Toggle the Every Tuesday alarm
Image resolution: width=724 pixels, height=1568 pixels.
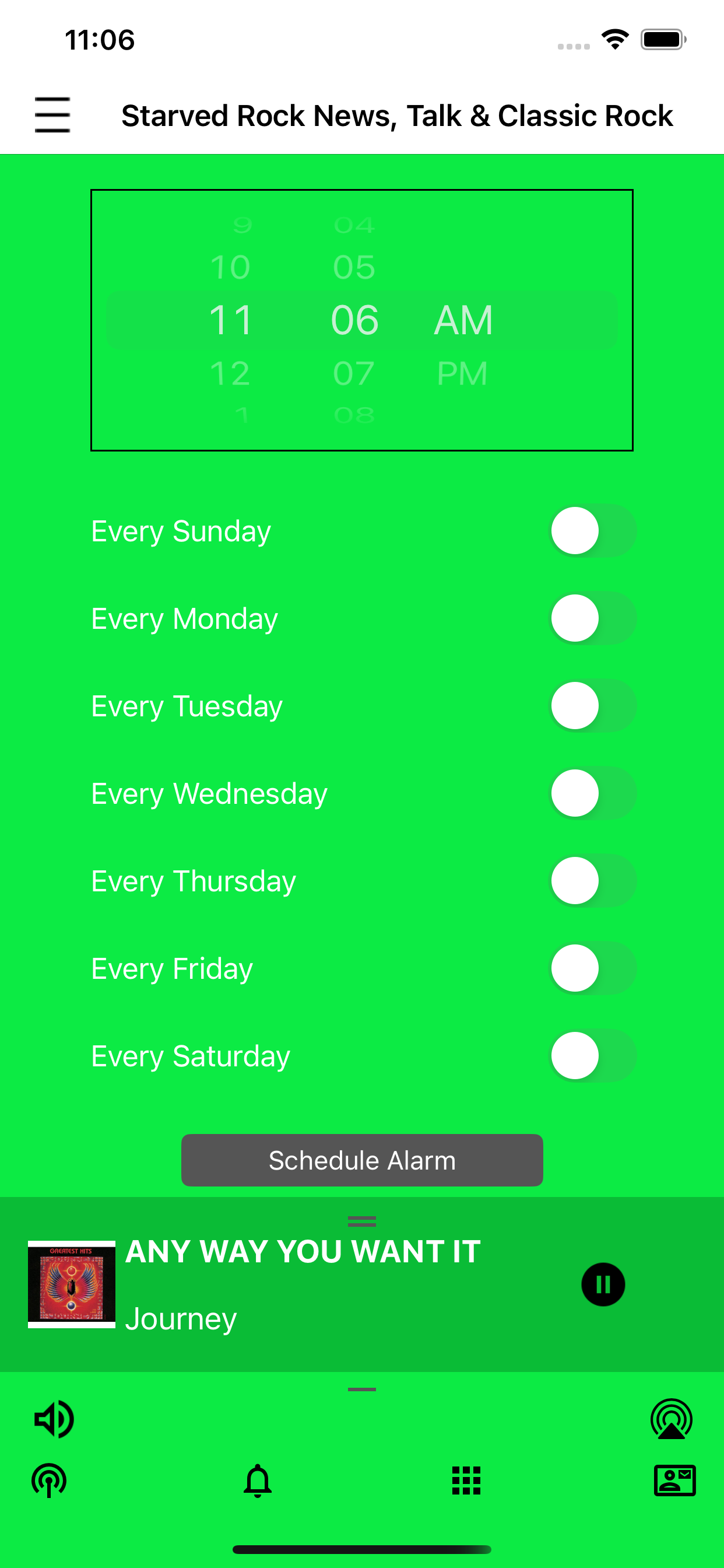[x=593, y=706]
